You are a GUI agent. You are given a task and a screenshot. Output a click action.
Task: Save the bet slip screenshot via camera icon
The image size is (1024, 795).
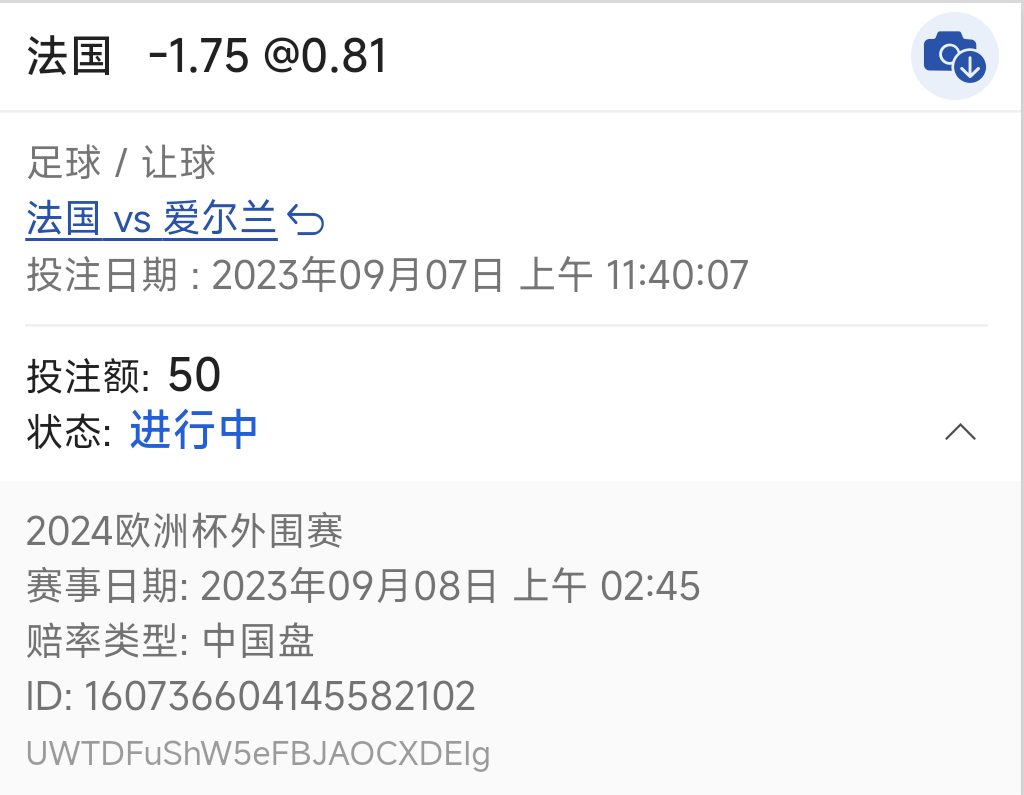954,56
